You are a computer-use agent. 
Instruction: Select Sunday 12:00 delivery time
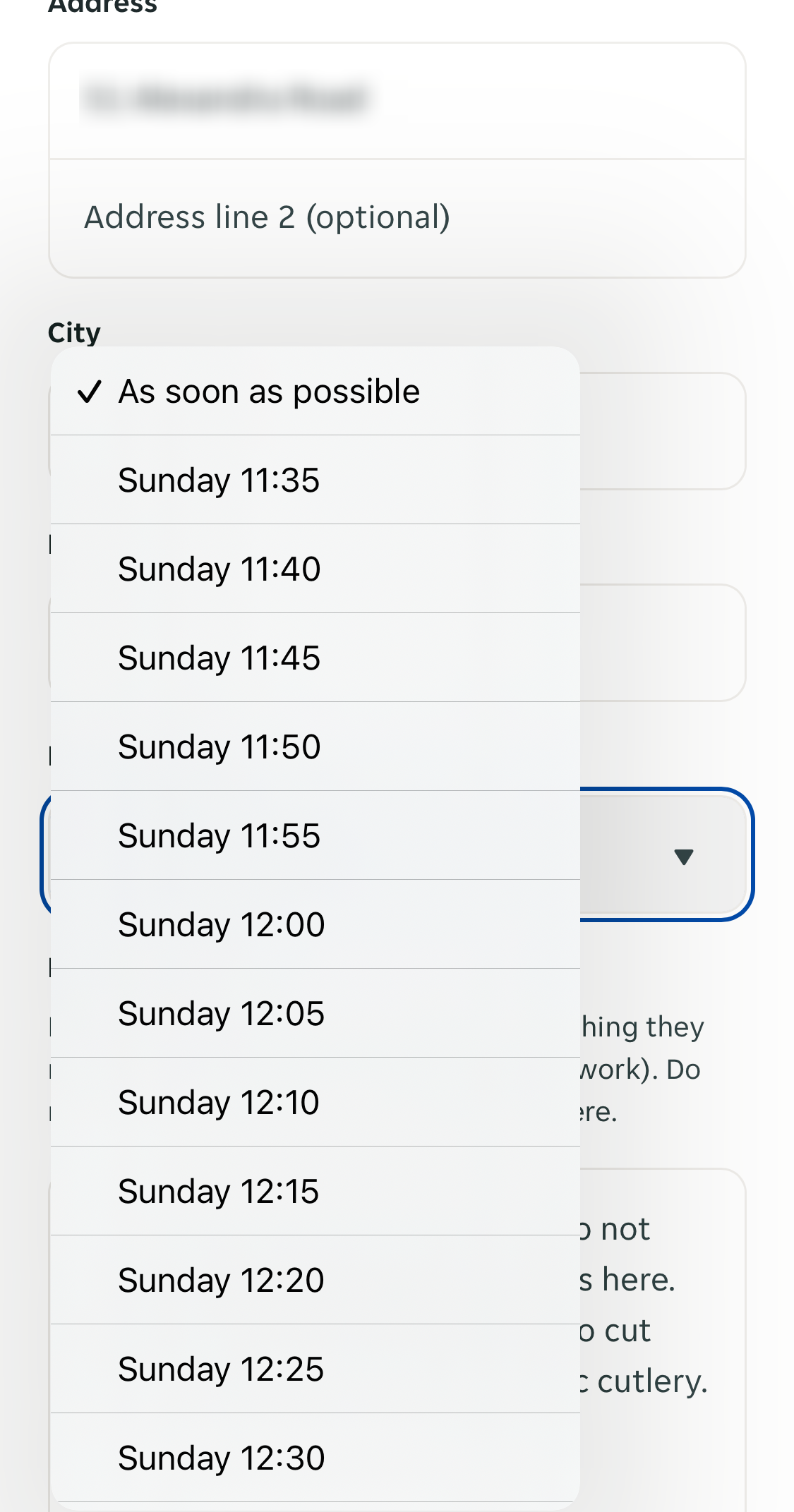(x=315, y=925)
